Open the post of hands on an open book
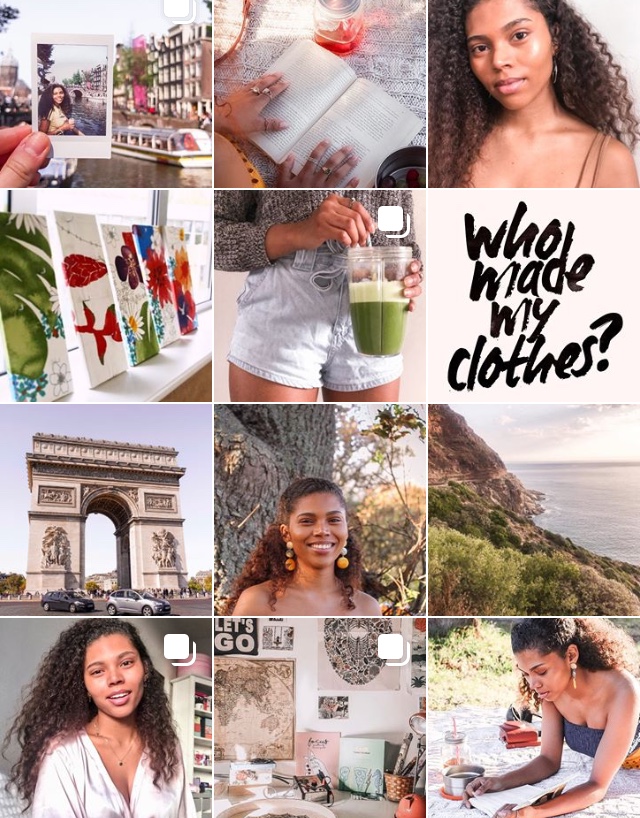Screen dimensions: 640x818 click(x=319, y=93)
